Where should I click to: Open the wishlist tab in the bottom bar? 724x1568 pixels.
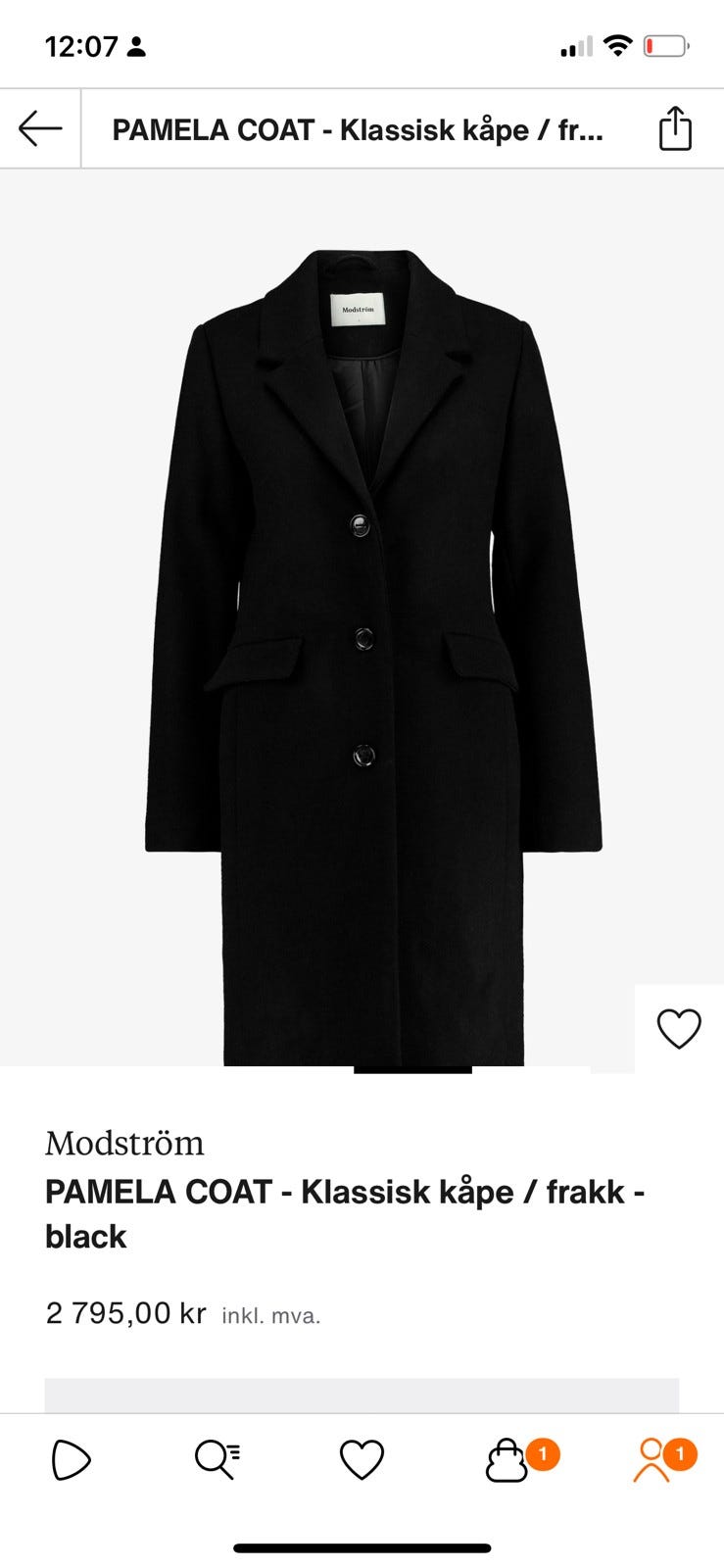[362, 1460]
